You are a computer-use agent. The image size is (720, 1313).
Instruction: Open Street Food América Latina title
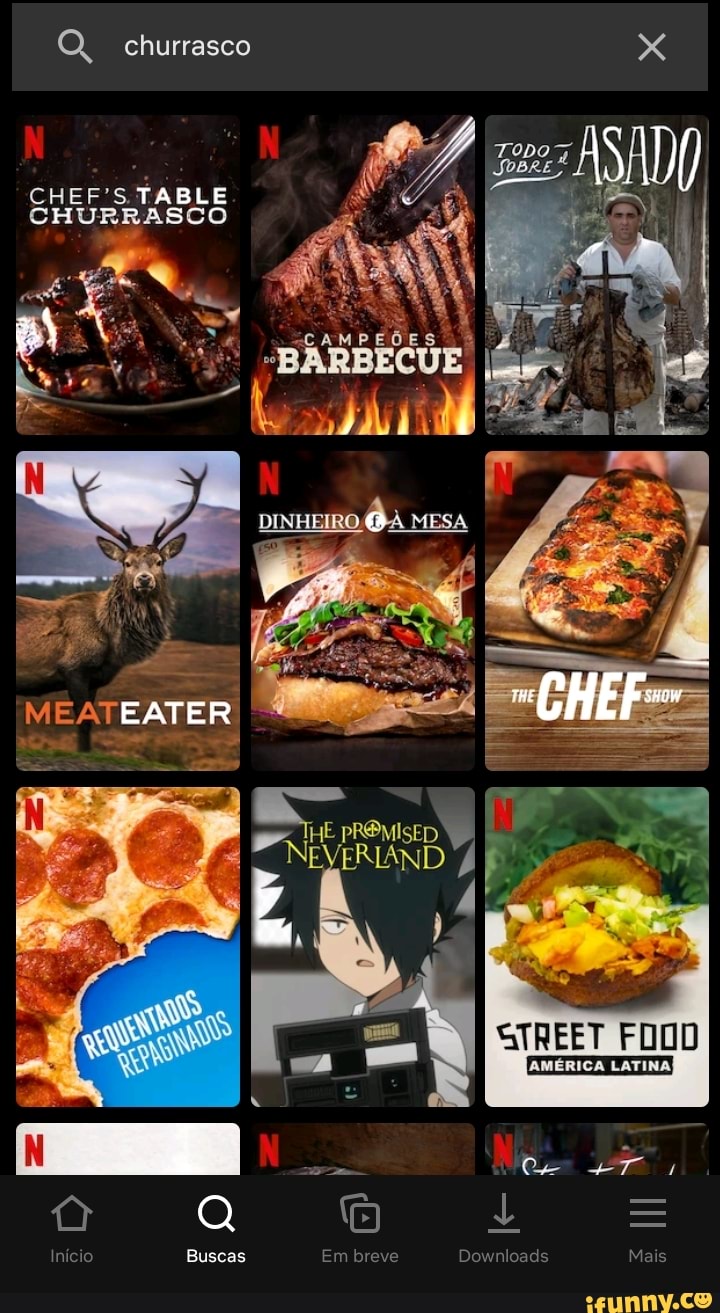pos(597,946)
